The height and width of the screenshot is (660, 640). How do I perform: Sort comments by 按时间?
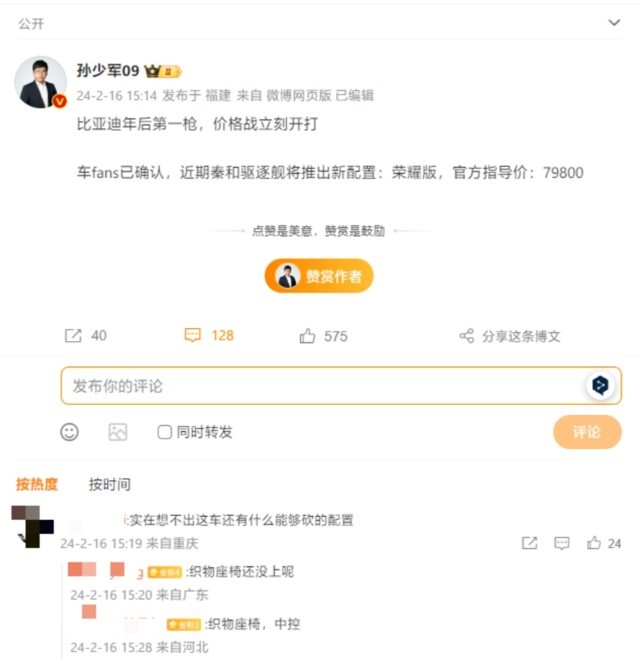(109, 484)
